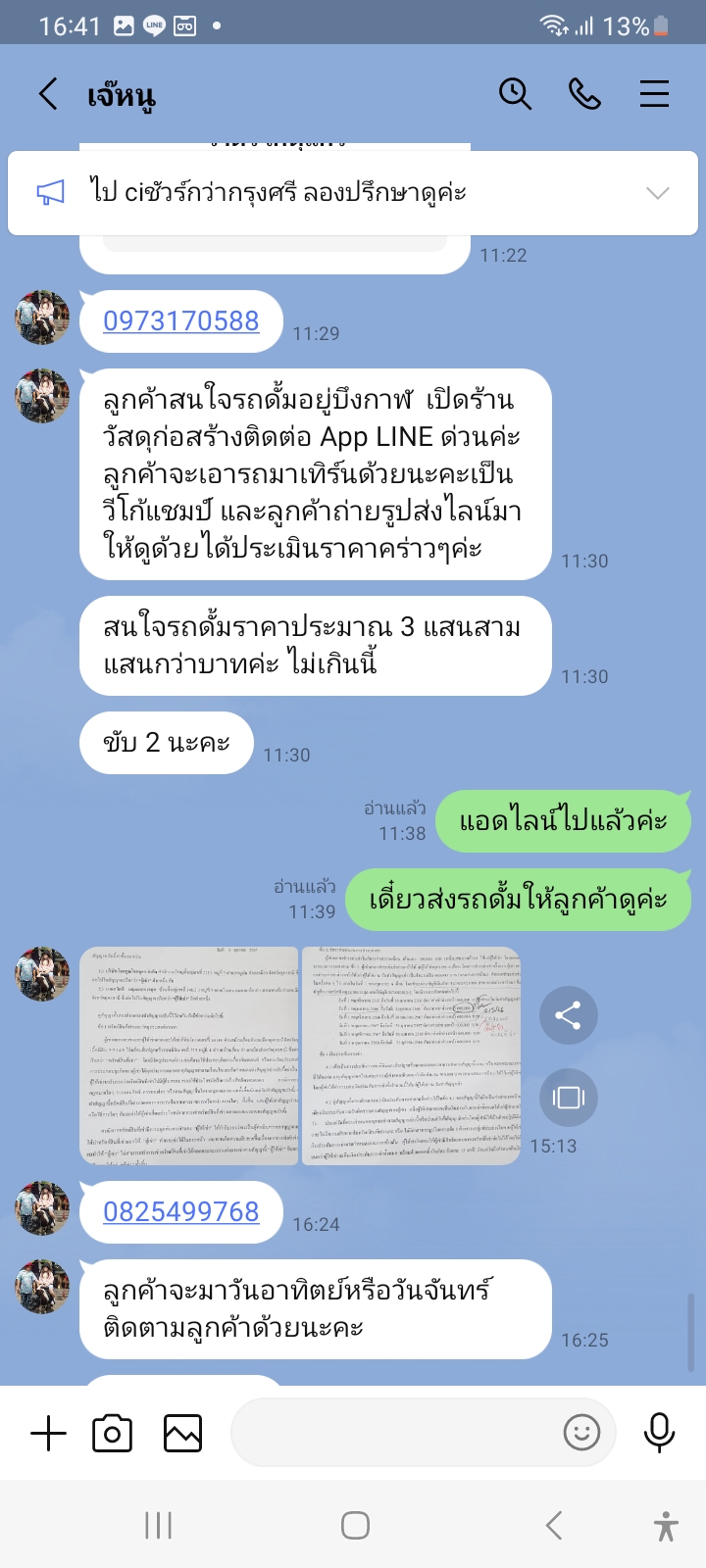706x1568 pixels.
Task: Record a voice message
Action: coord(659,1433)
